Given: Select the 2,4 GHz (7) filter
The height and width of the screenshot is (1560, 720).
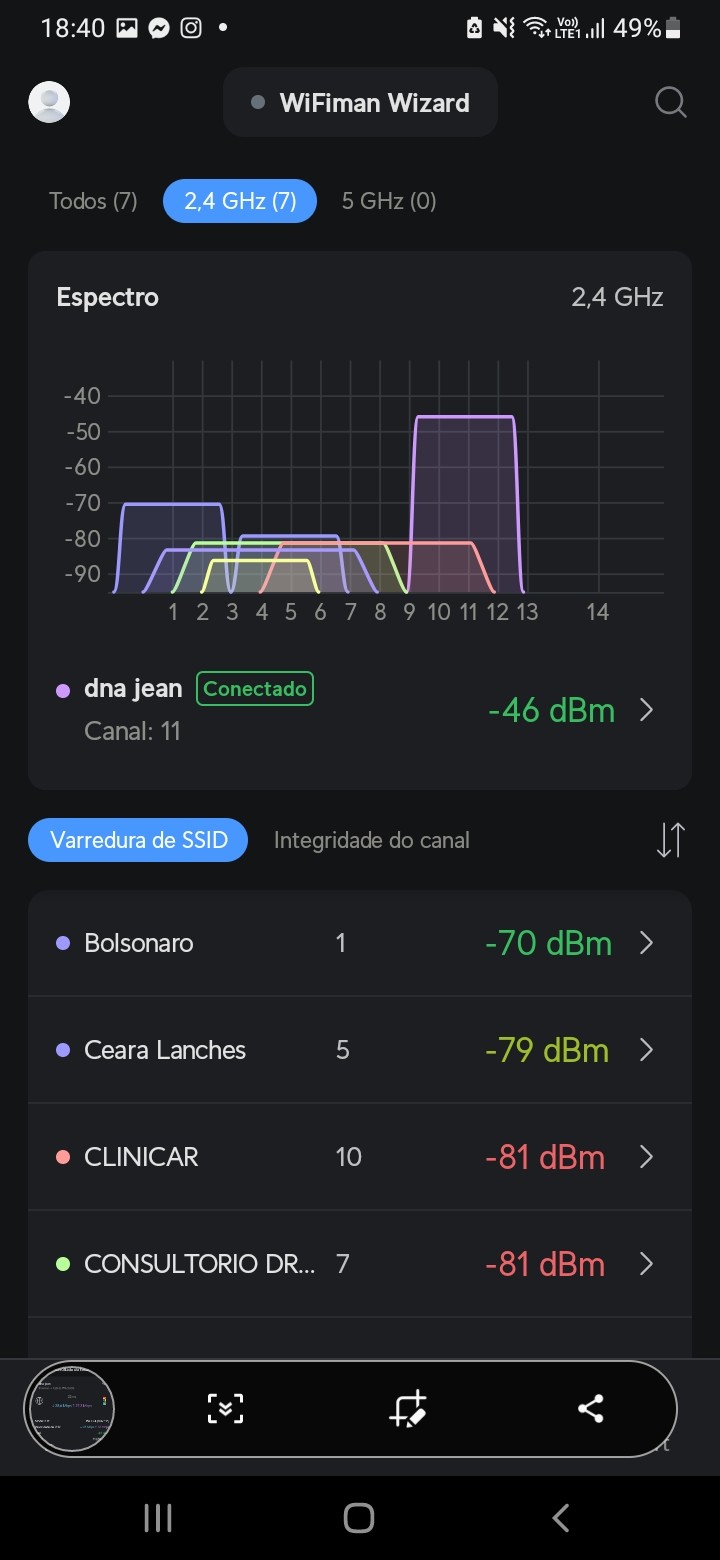Looking at the screenshot, I should [x=240, y=201].
